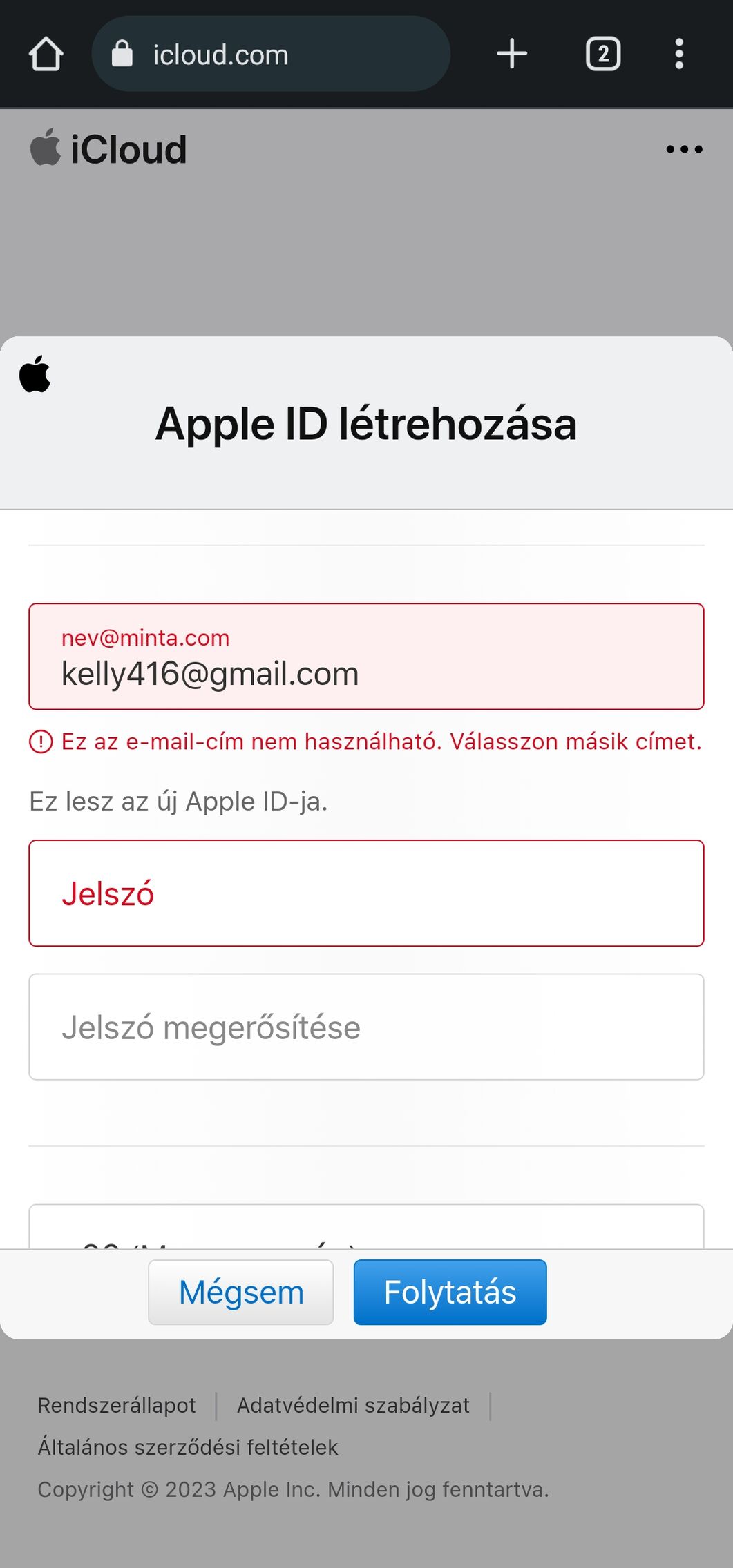
Task: Open the Adatvédelmi szabályzat link
Action: [x=353, y=1405]
